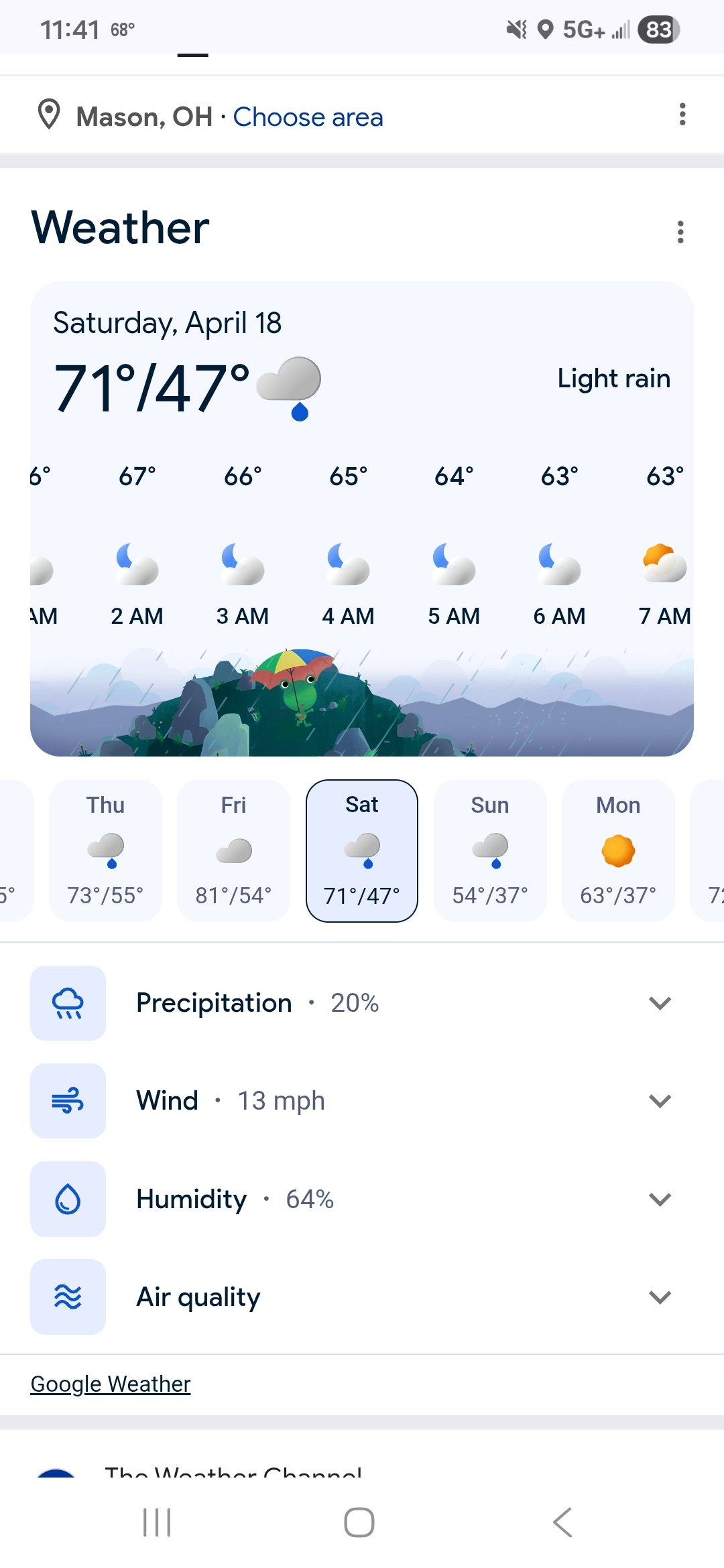Go back using system back button
The image size is (724, 1568).
tap(562, 1522)
